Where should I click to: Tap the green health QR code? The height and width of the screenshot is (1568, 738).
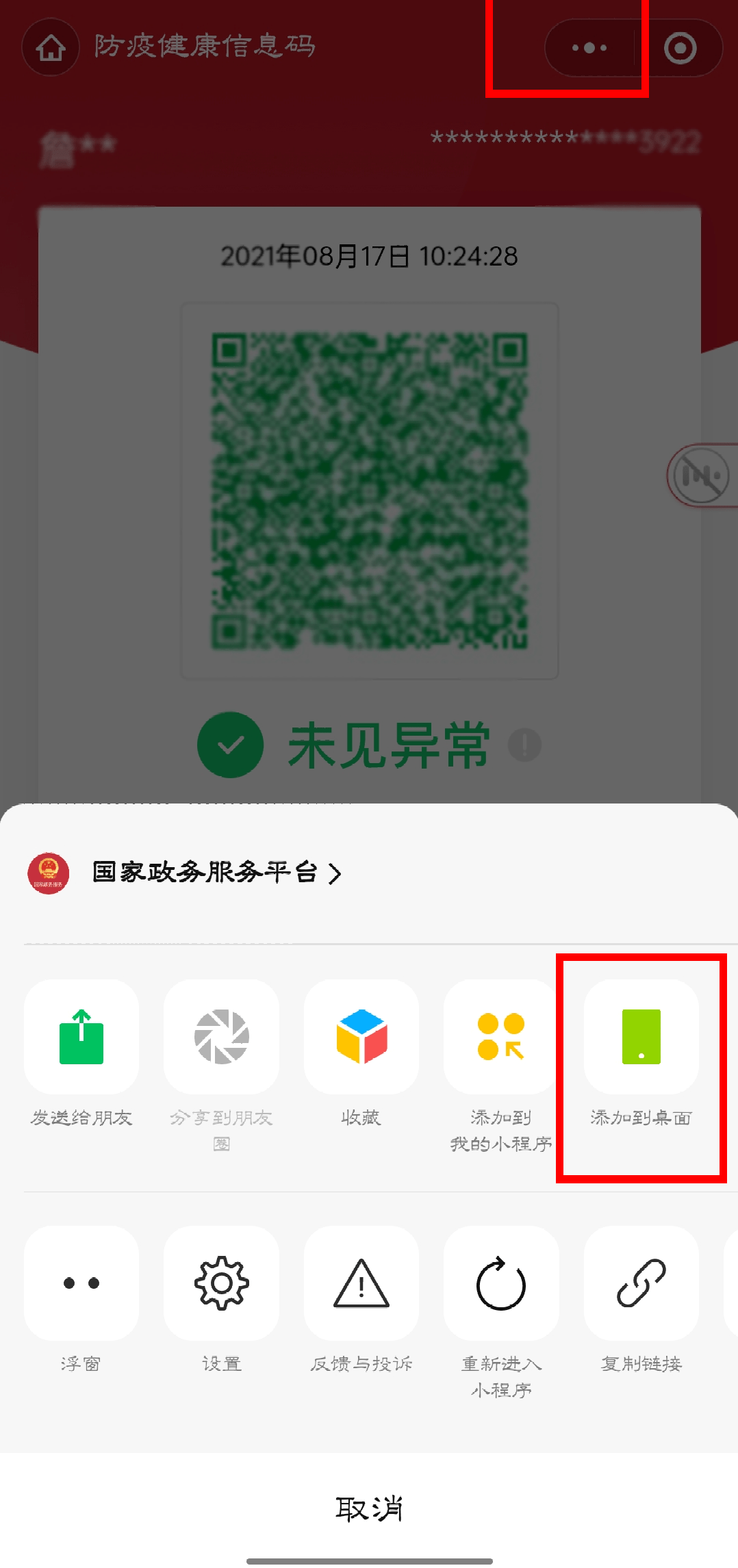[x=369, y=489]
